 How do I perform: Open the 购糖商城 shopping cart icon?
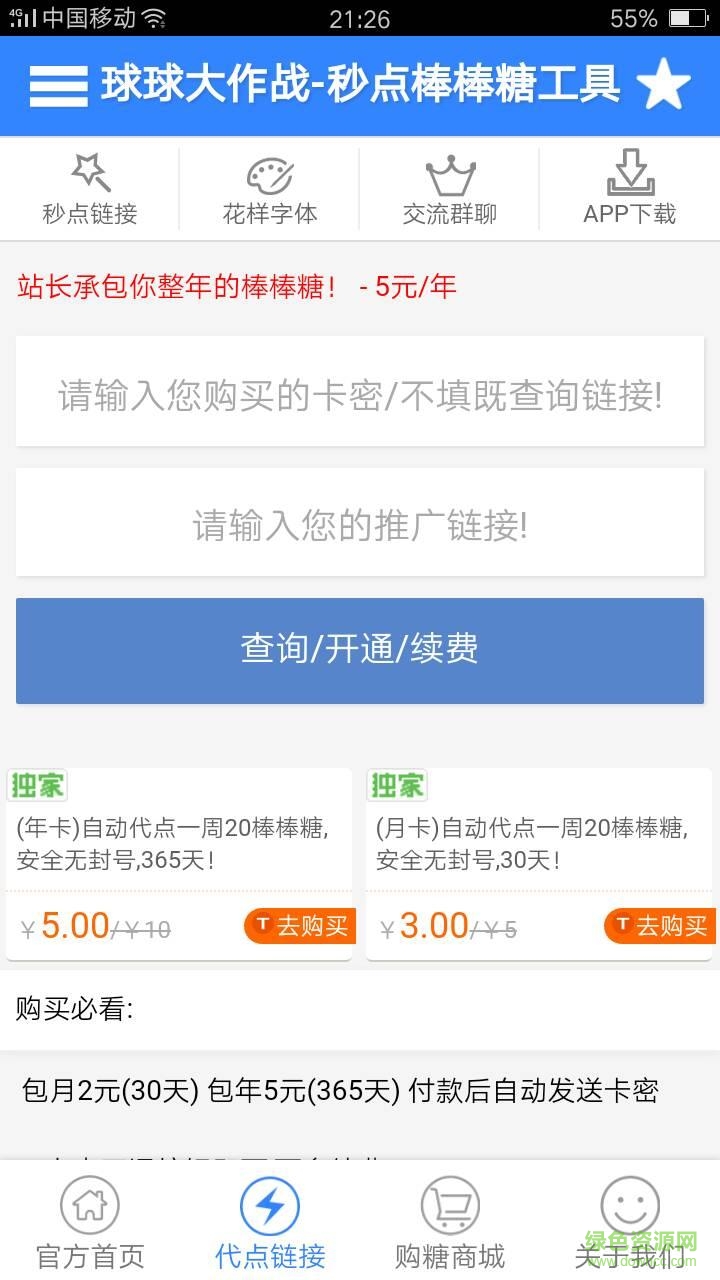[449, 1205]
